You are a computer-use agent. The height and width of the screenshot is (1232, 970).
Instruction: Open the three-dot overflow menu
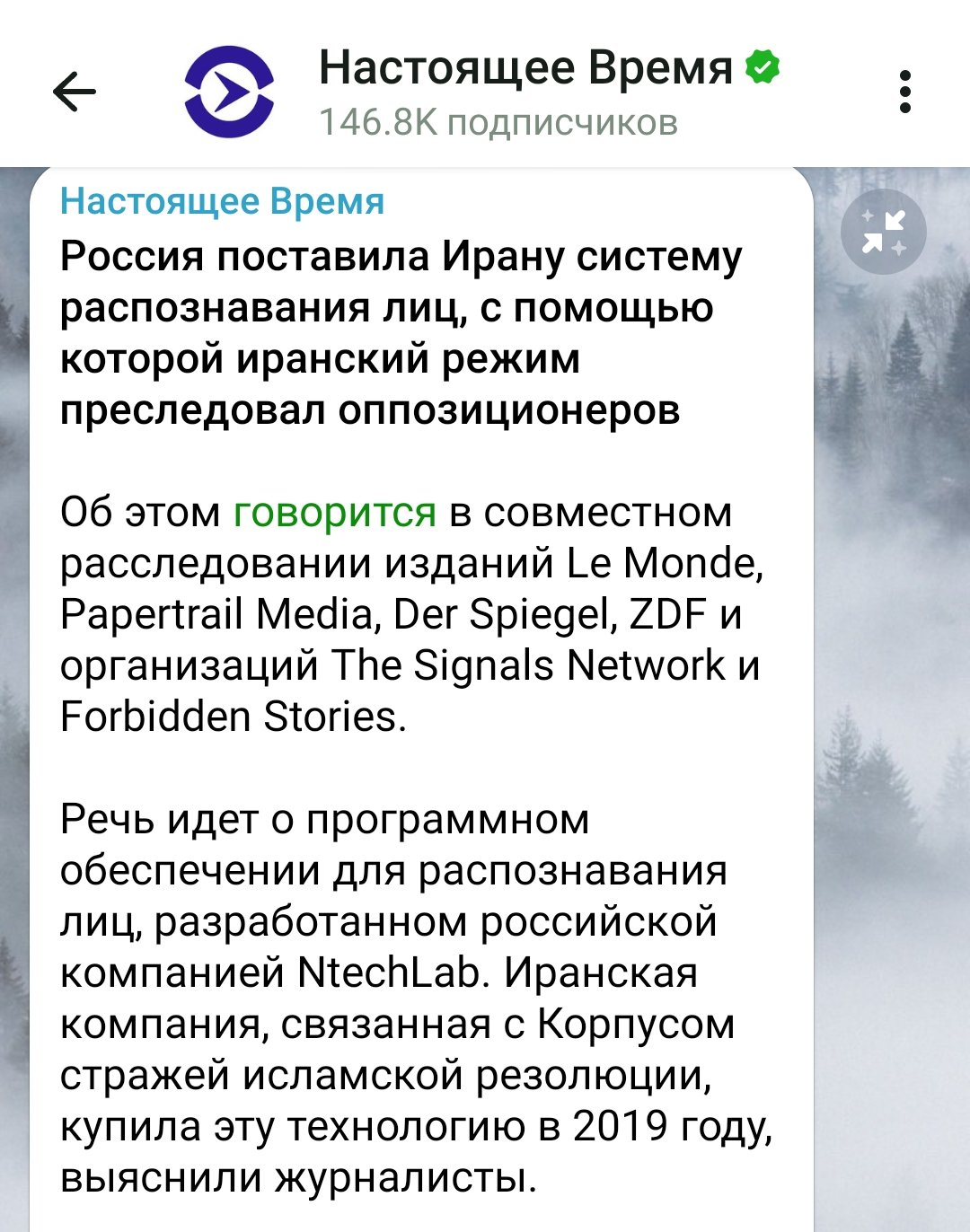coord(904,92)
